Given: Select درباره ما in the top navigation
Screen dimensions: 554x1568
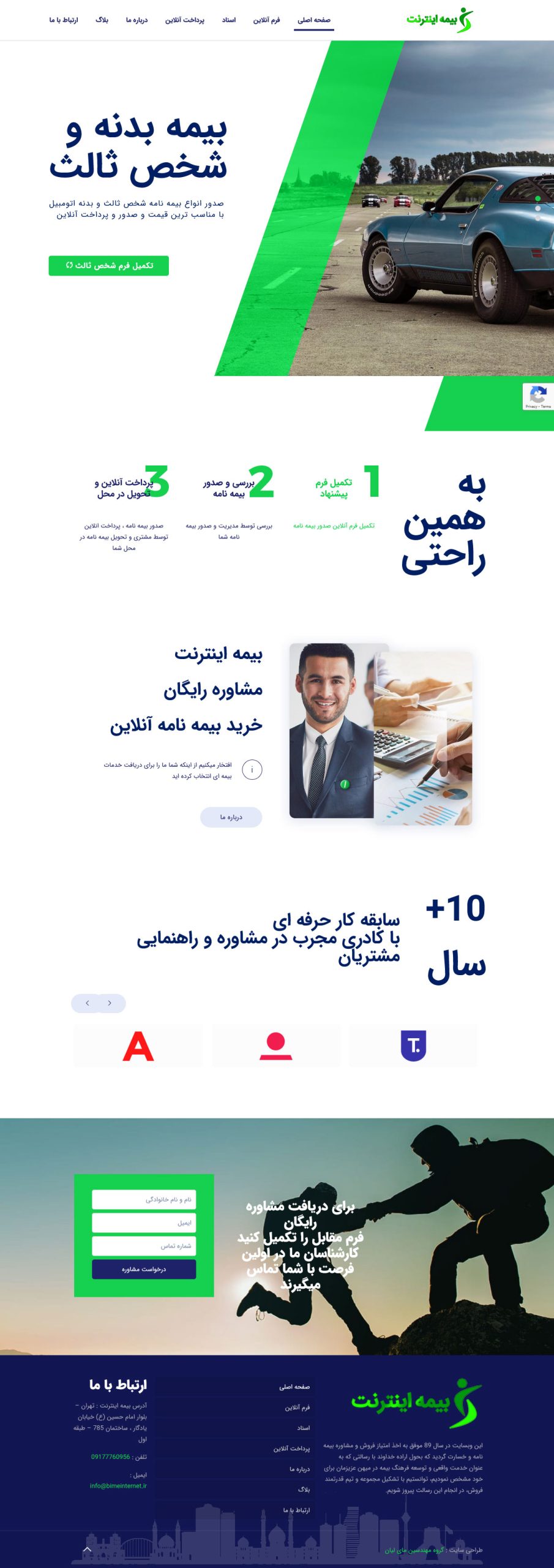Looking at the screenshot, I should coord(137,20).
